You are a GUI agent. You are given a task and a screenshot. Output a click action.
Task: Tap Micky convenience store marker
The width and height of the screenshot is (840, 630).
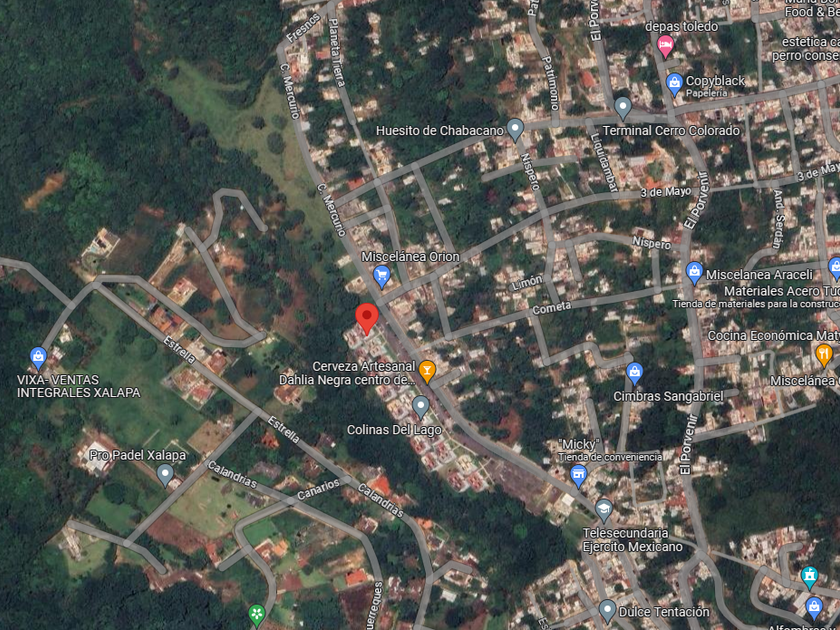coord(578,476)
